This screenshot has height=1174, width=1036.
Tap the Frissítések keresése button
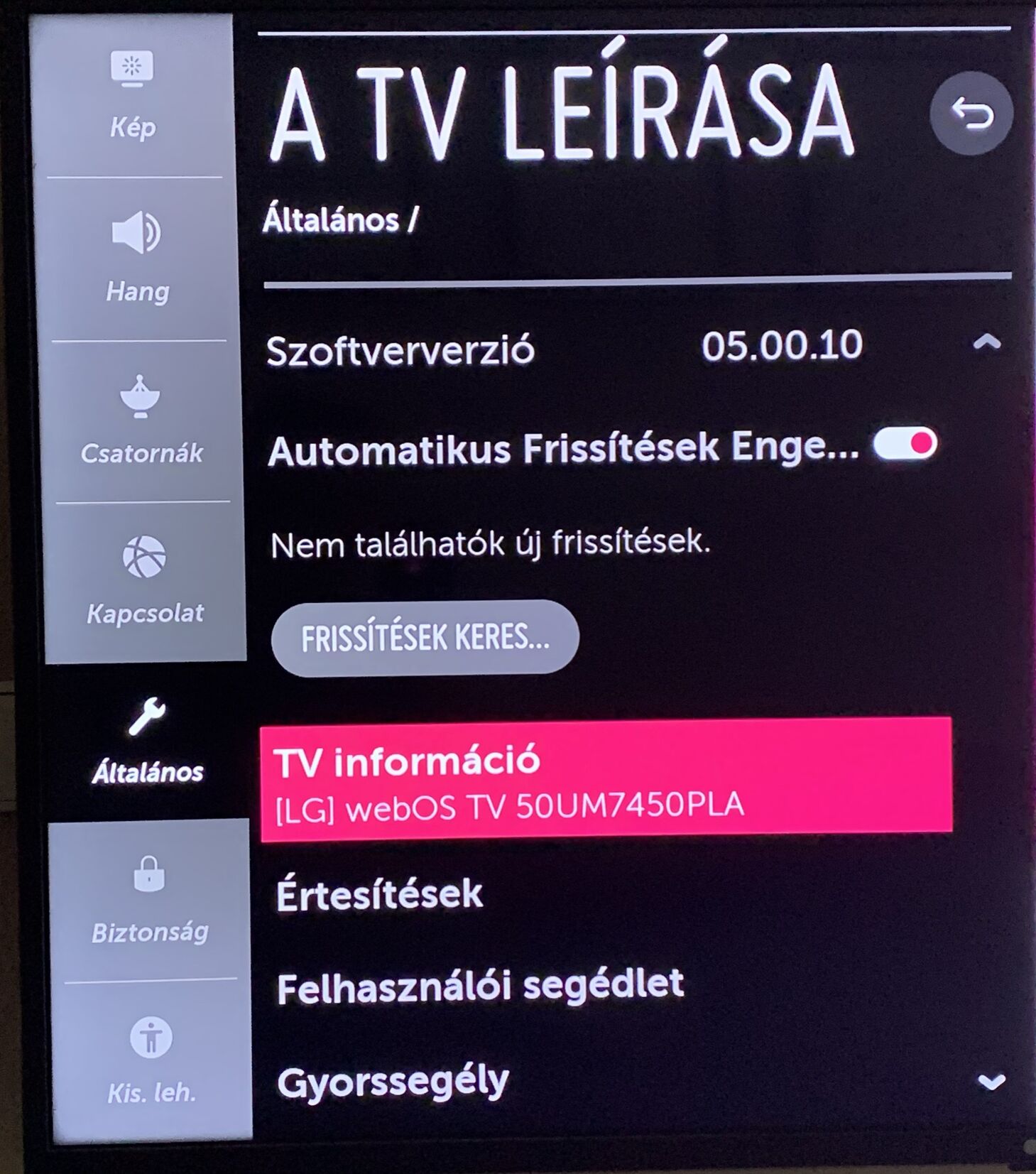tap(425, 638)
